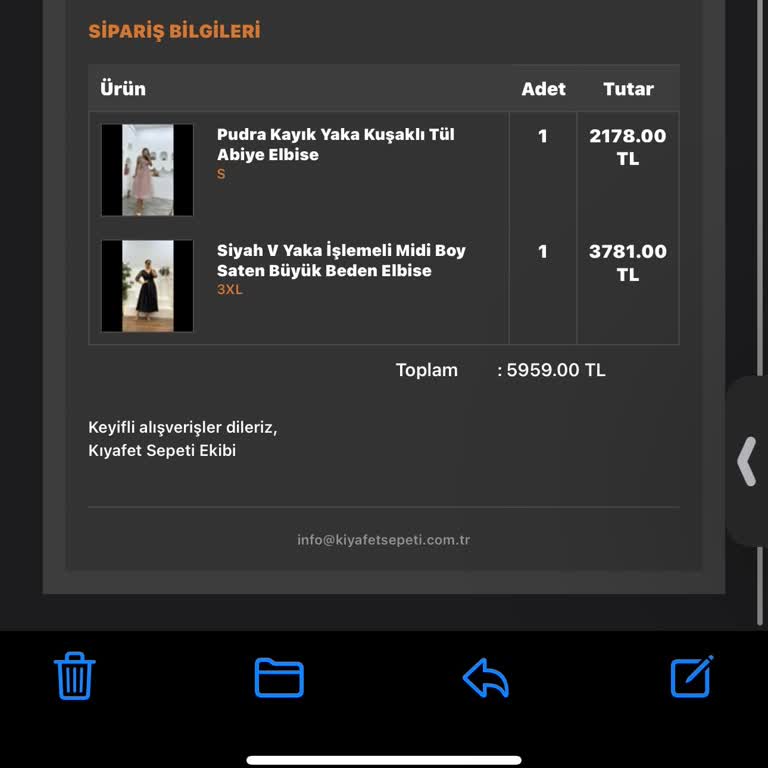Open the info@kiyafetsepeti.com.tr email link
The width and height of the screenshot is (768, 768).
pyautogui.click(x=383, y=540)
